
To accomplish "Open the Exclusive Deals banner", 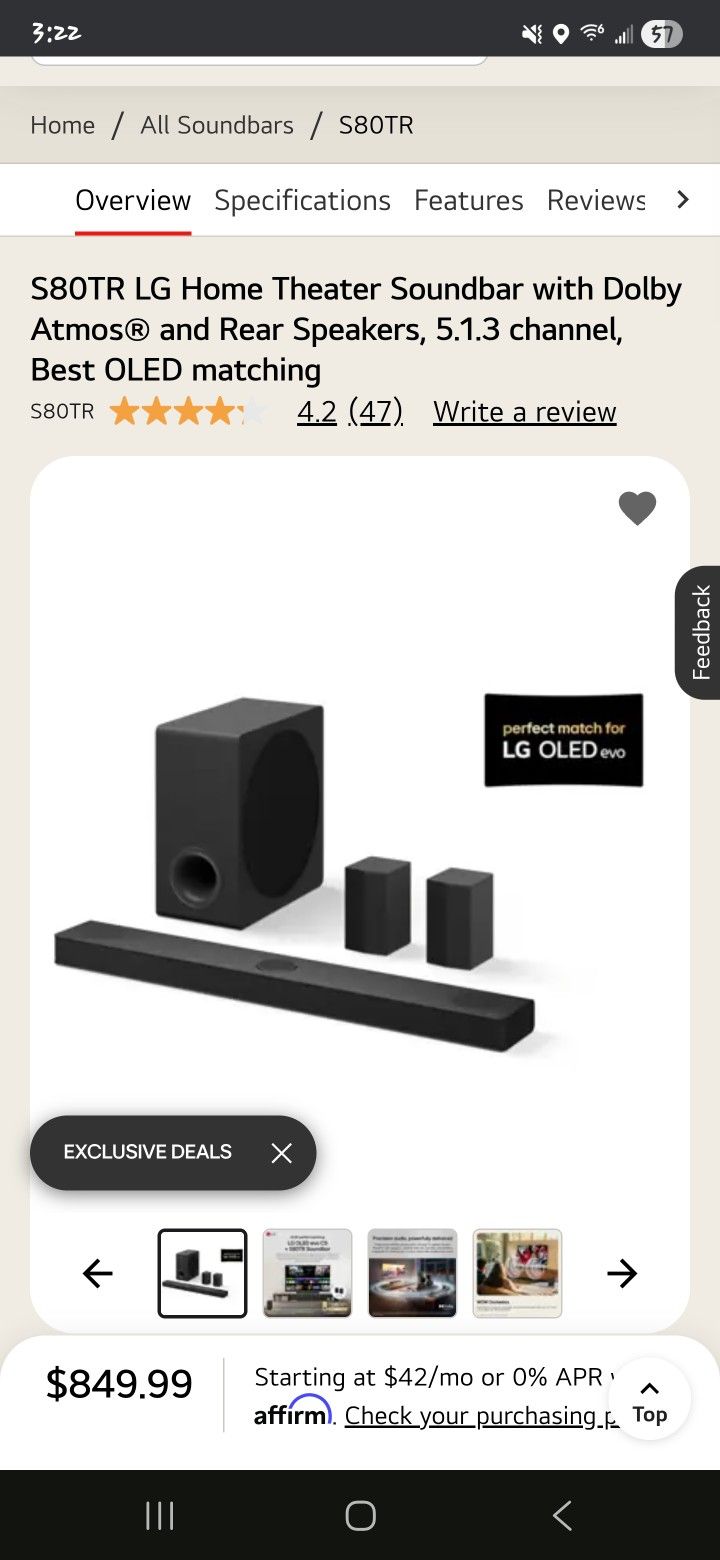I will (x=148, y=1152).
